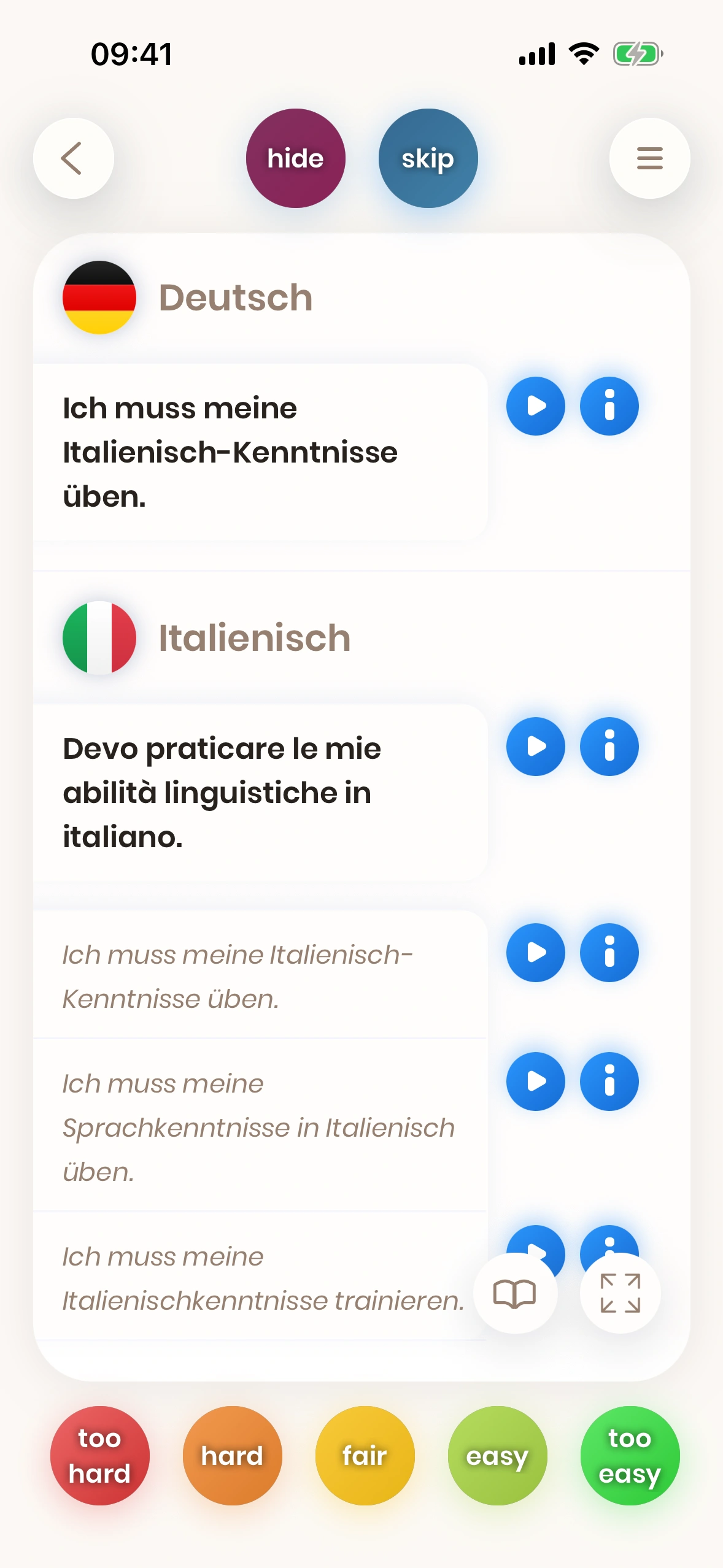
Task: Show info for the Italian sentence
Action: point(609,747)
